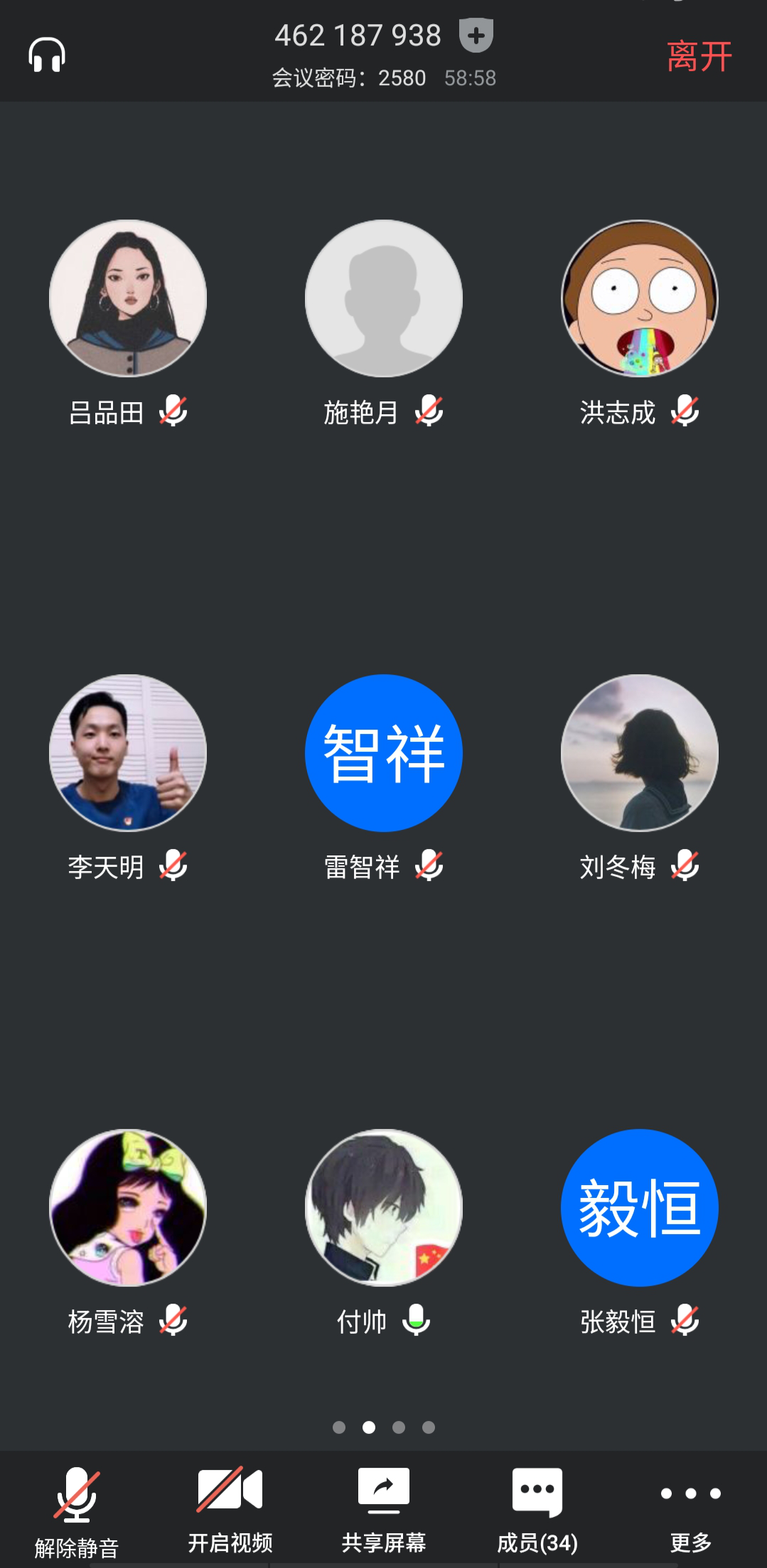This screenshot has width=767, height=1568.
Task: Select participant 李天明's avatar
Action: 128,753
